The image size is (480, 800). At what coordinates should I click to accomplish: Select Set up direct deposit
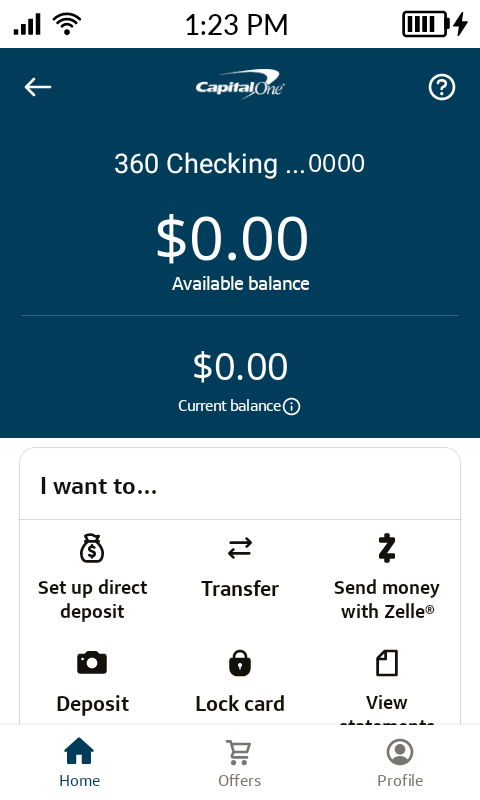click(x=92, y=577)
